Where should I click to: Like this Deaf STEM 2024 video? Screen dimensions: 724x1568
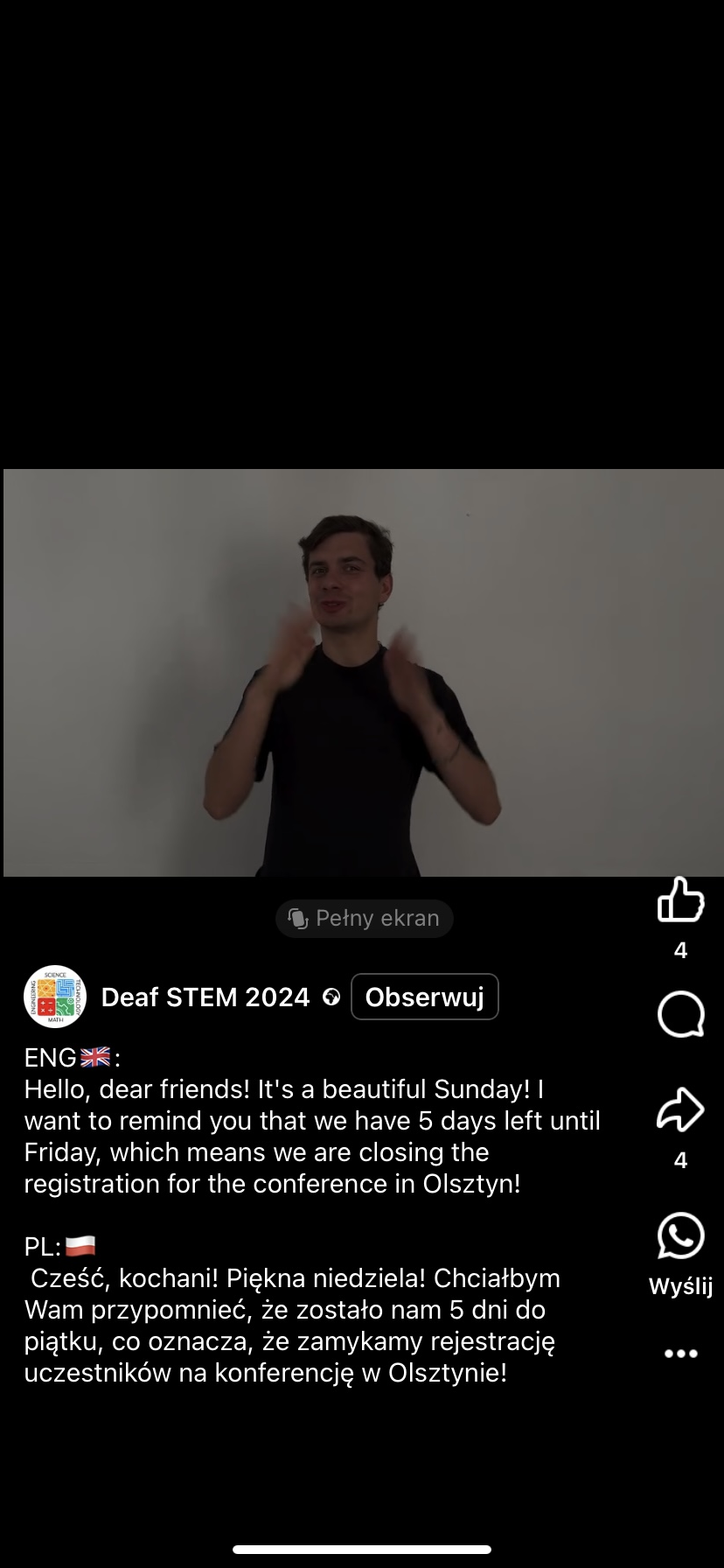click(x=680, y=900)
